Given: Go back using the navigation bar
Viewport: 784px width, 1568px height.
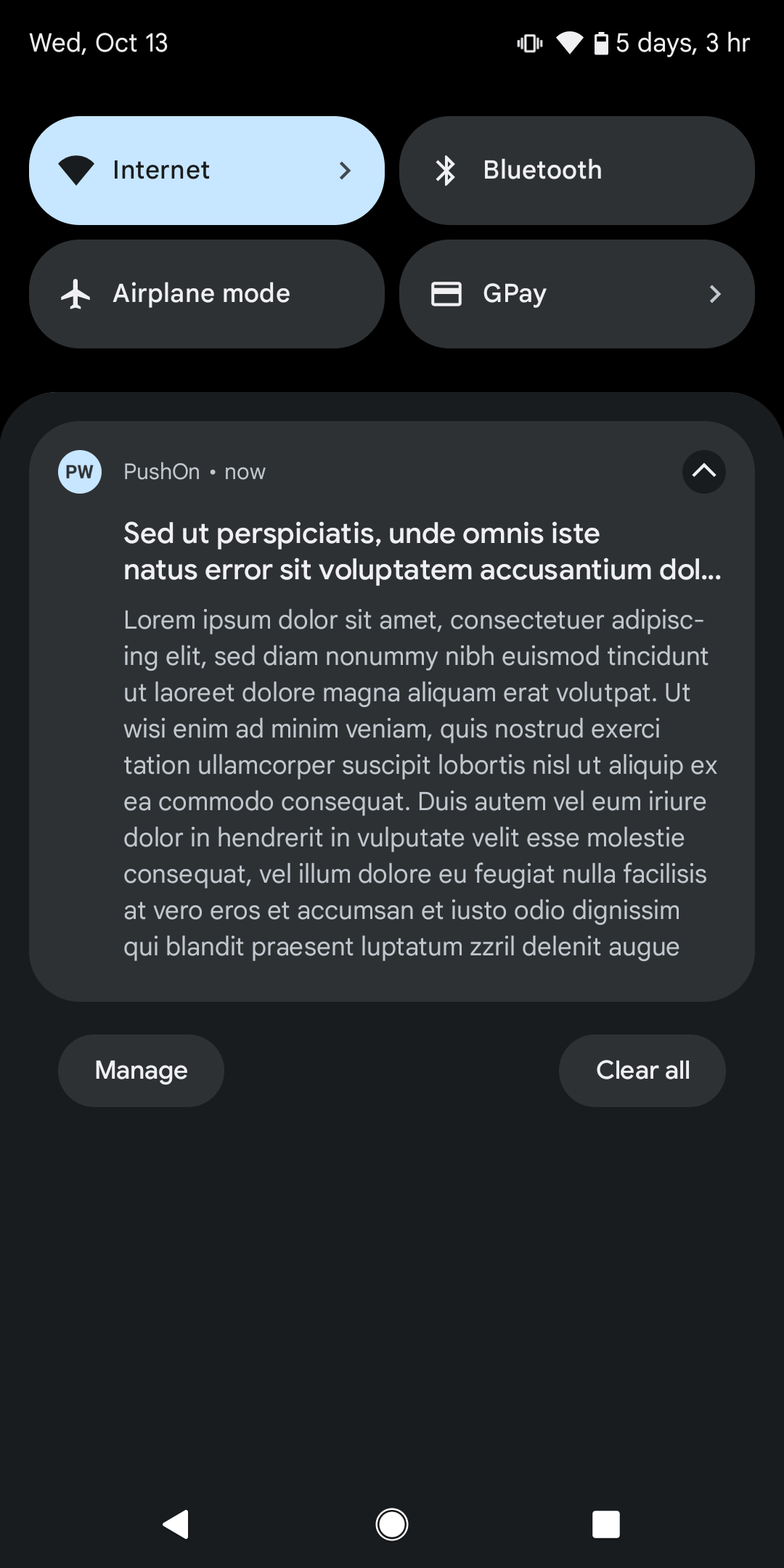Looking at the screenshot, I should click(x=176, y=1524).
